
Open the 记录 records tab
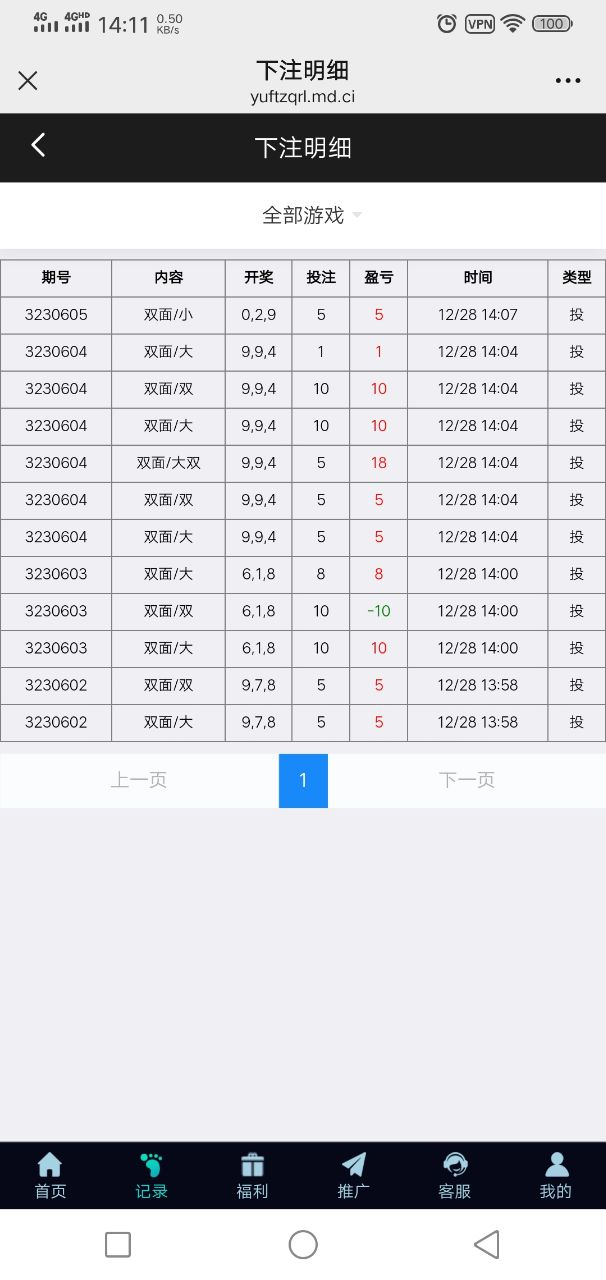point(151,1175)
